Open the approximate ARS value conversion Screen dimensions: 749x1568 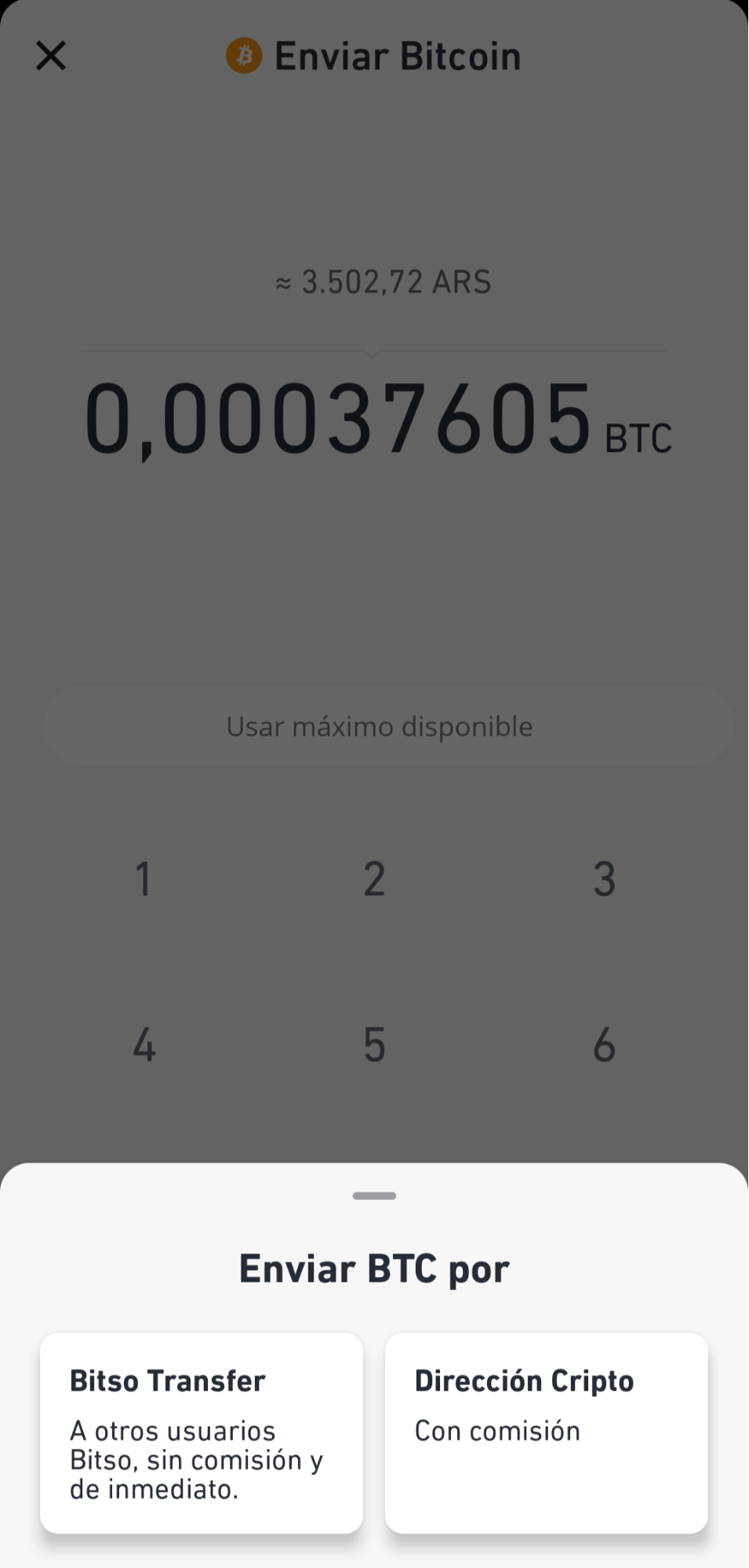pyautogui.click(x=382, y=282)
